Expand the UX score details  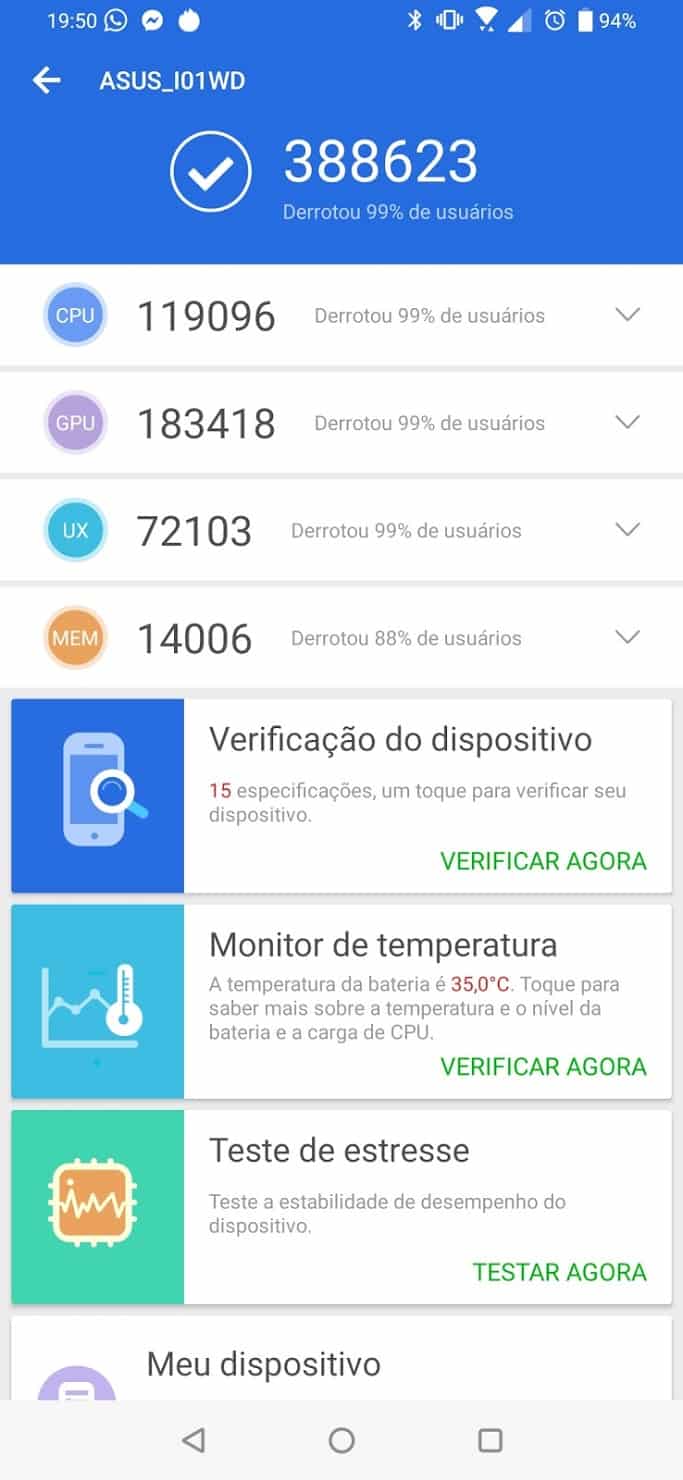click(627, 530)
